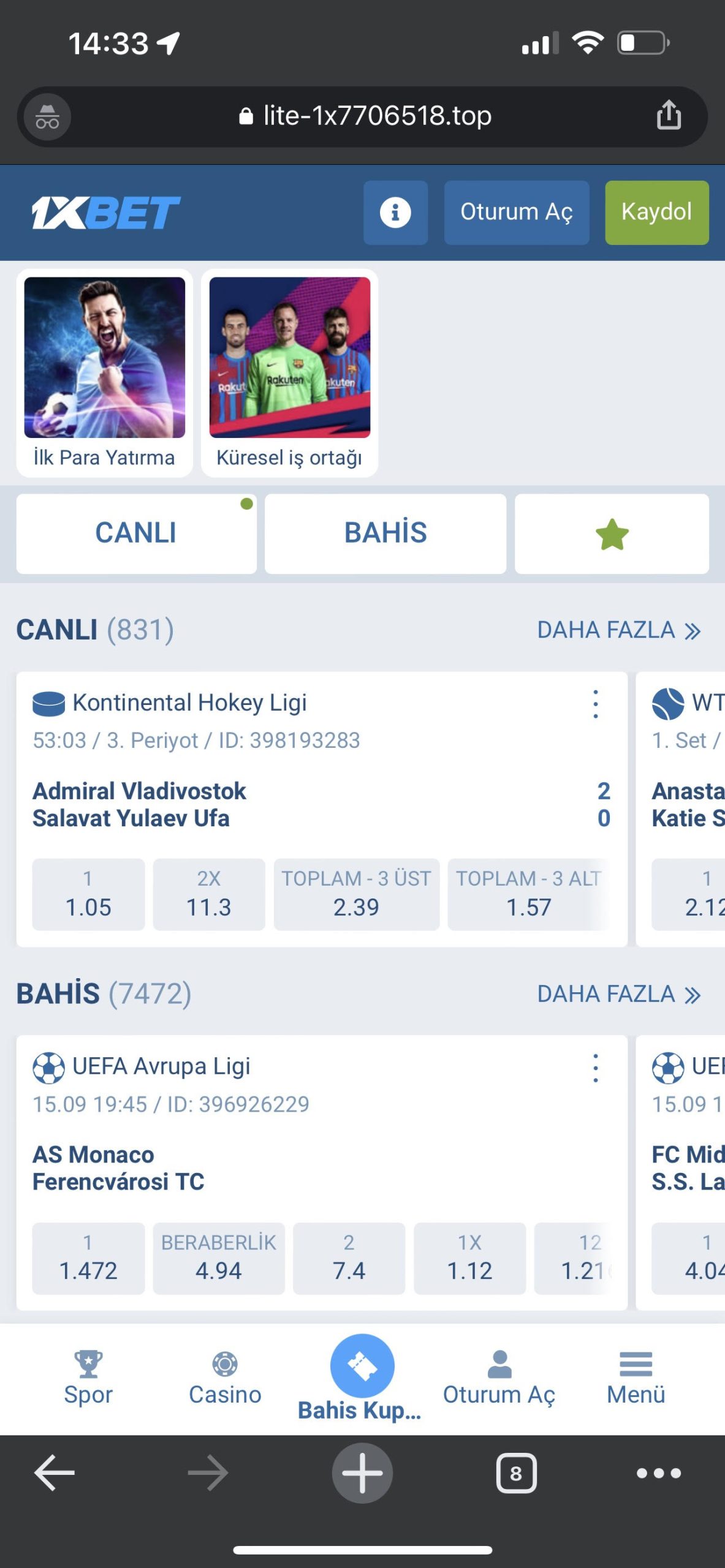The width and height of the screenshot is (725, 1568).
Task: Go to the Casino section
Action: tap(225, 1379)
